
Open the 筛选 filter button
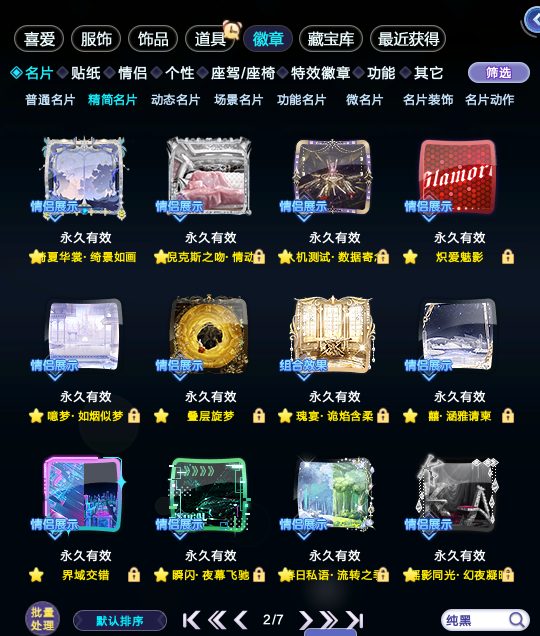(x=499, y=73)
